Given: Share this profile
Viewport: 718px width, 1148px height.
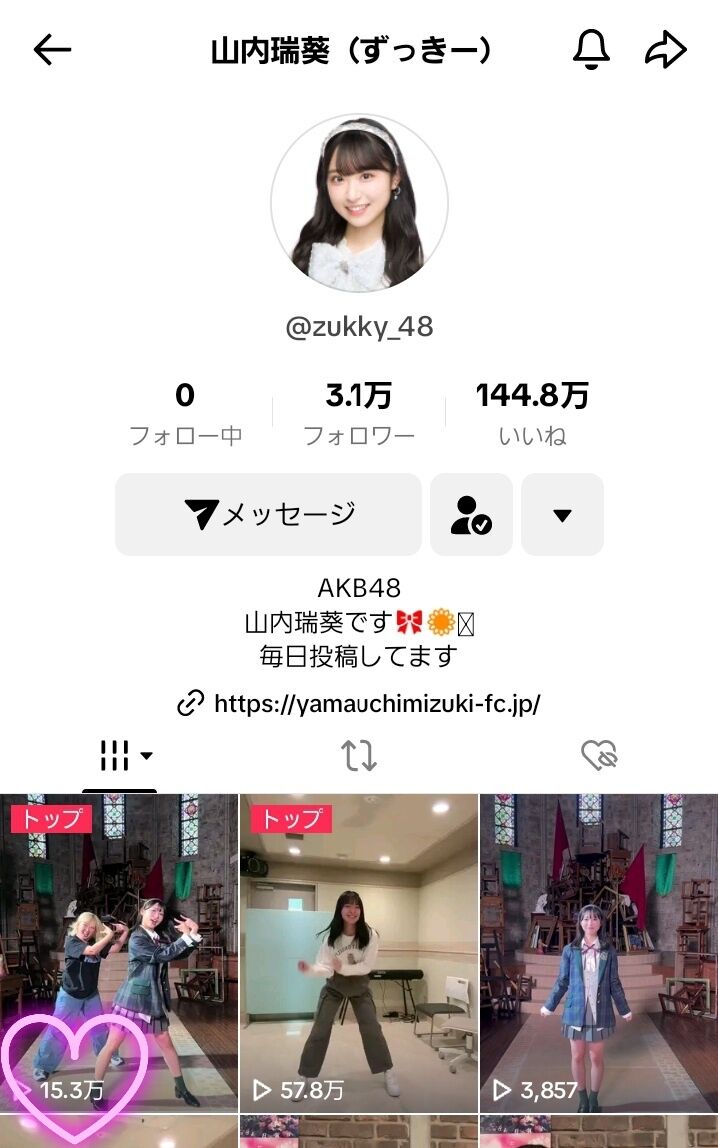Looking at the screenshot, I should click(x=665, y=50).
